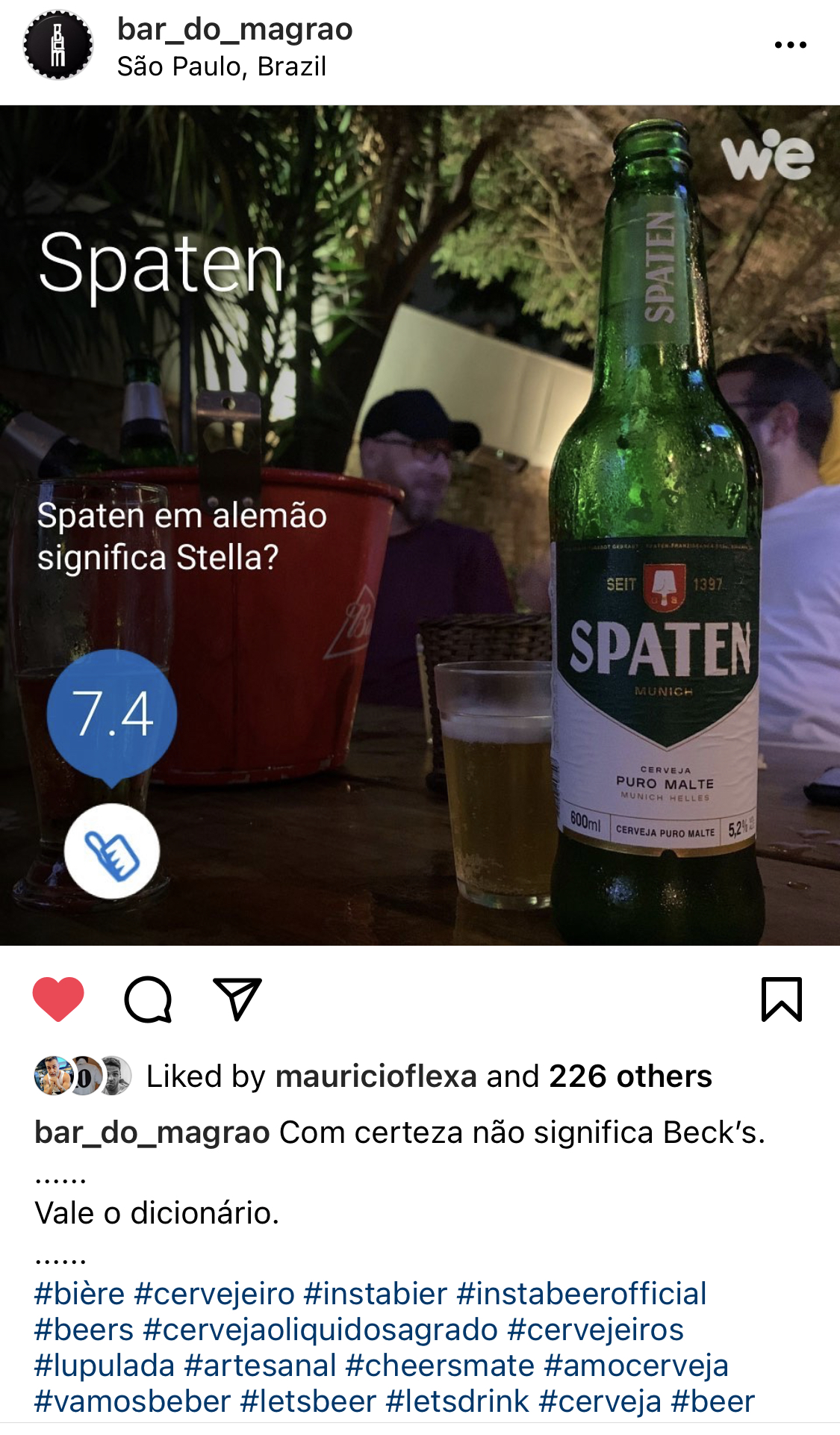Open the #bière hashtag
This screenshot has width=840, height=1435.
click(x=80, y=1294)
